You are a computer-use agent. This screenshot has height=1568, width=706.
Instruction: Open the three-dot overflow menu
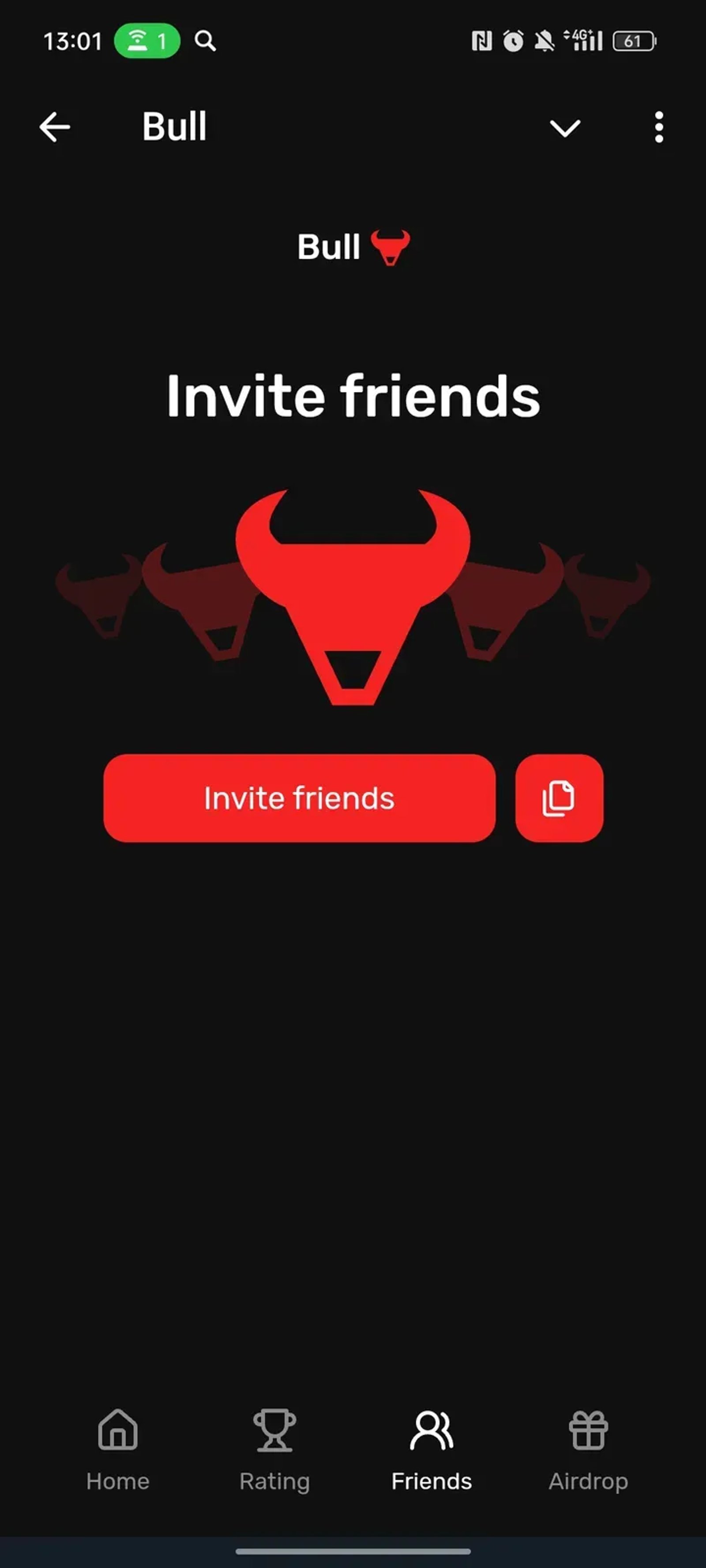[x=658, y=127]
